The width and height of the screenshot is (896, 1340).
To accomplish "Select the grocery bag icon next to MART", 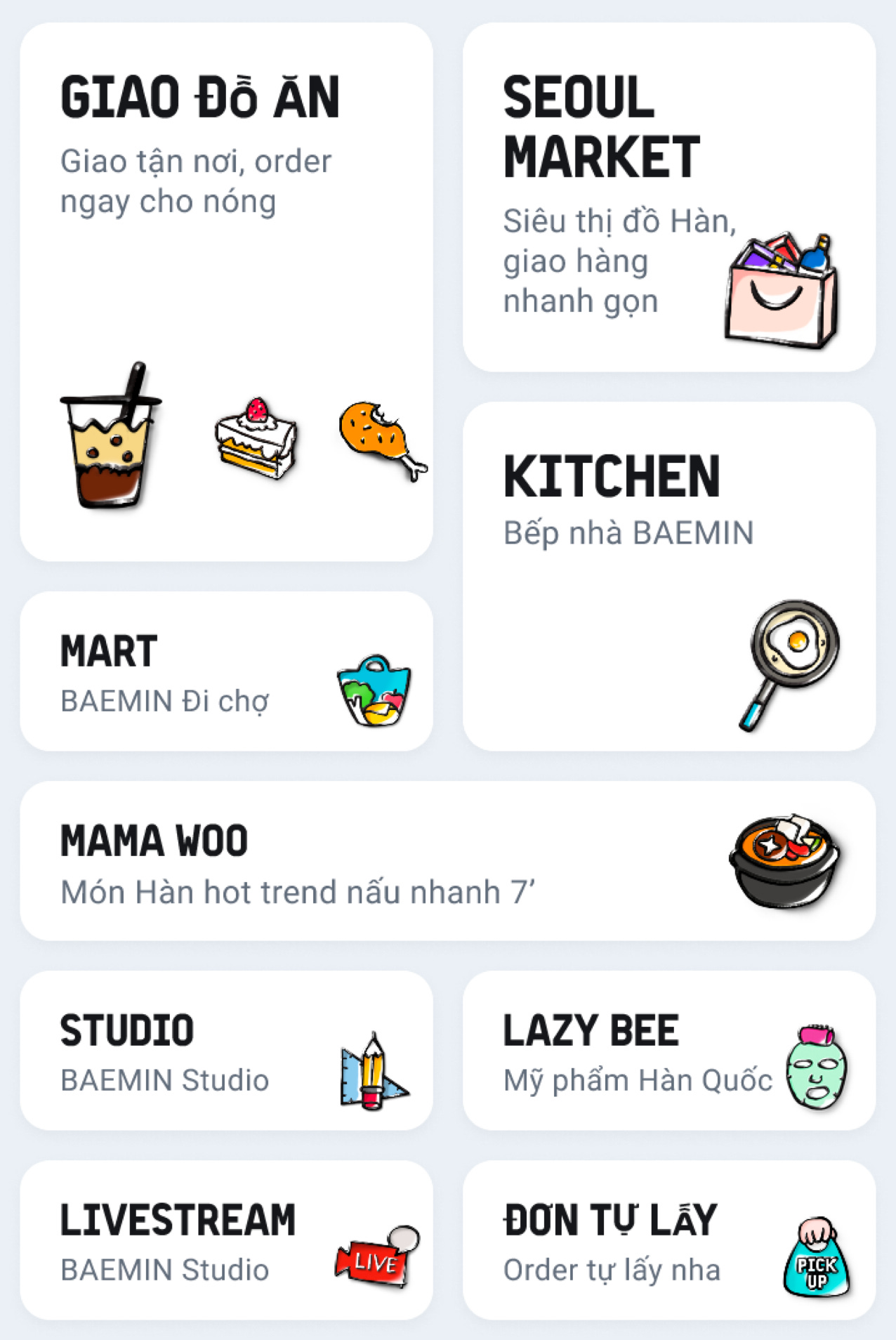I will pos(372,692).
